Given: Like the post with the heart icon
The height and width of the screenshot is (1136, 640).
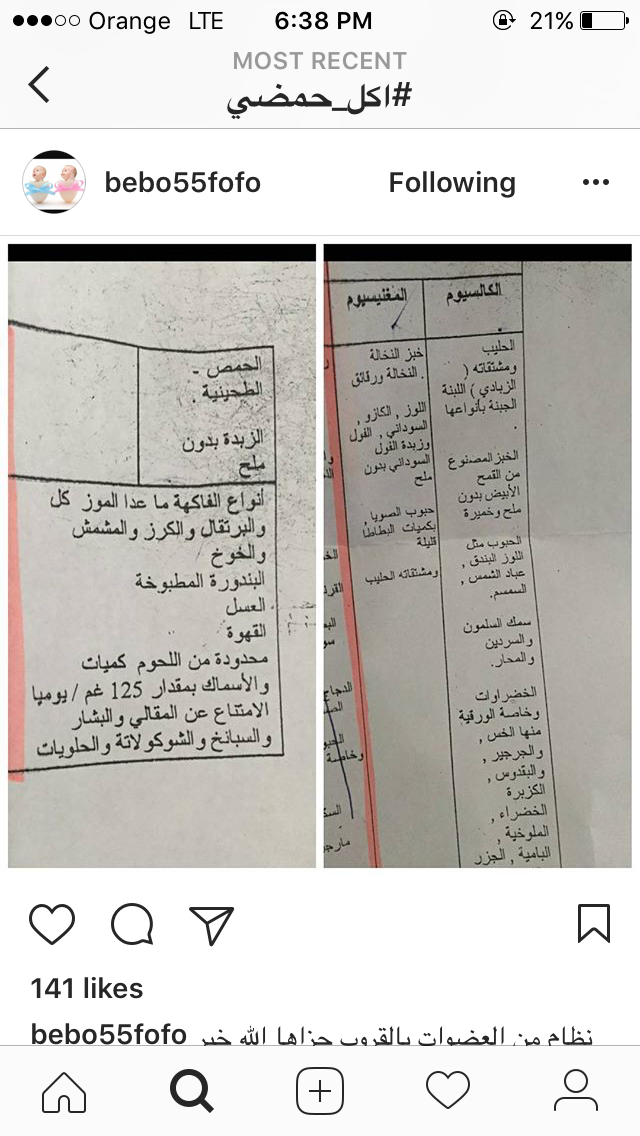Looking at the screenshot, I should point(52,924).
